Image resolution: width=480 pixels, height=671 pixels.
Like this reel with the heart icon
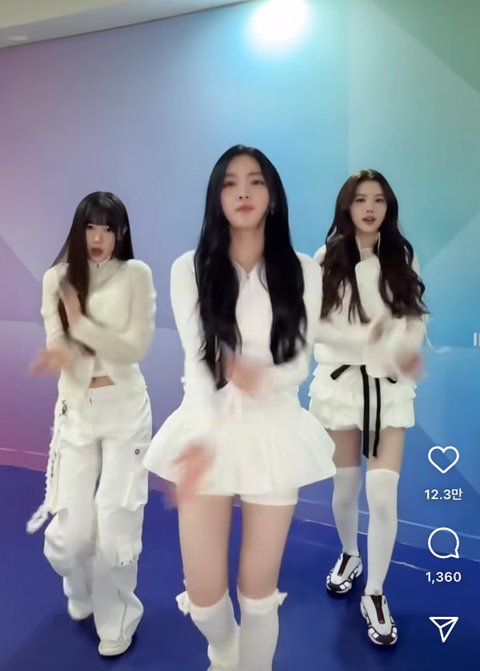[x=443, y=460]
